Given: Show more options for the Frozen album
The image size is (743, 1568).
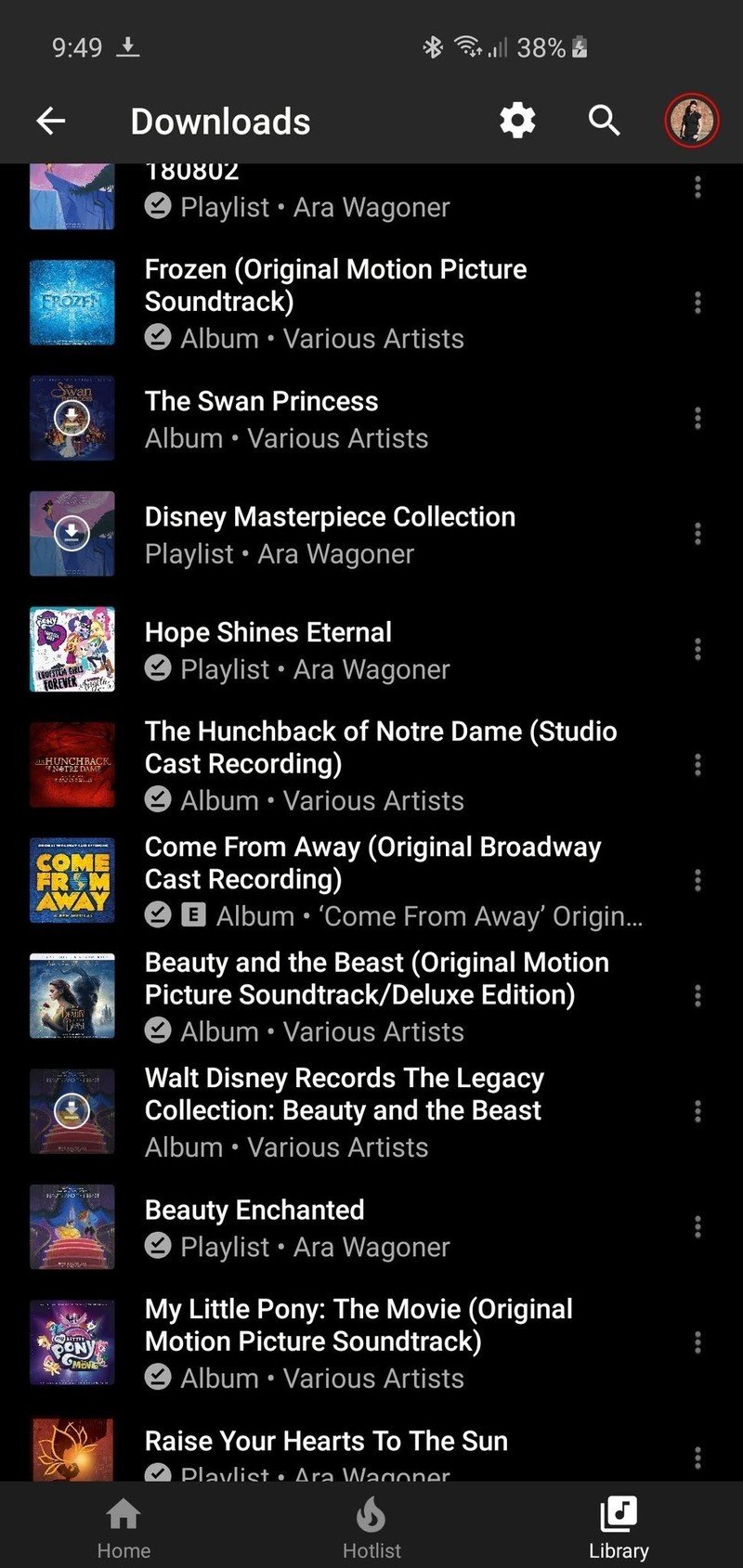Looking at the screenshot, I should coord(697,303).
